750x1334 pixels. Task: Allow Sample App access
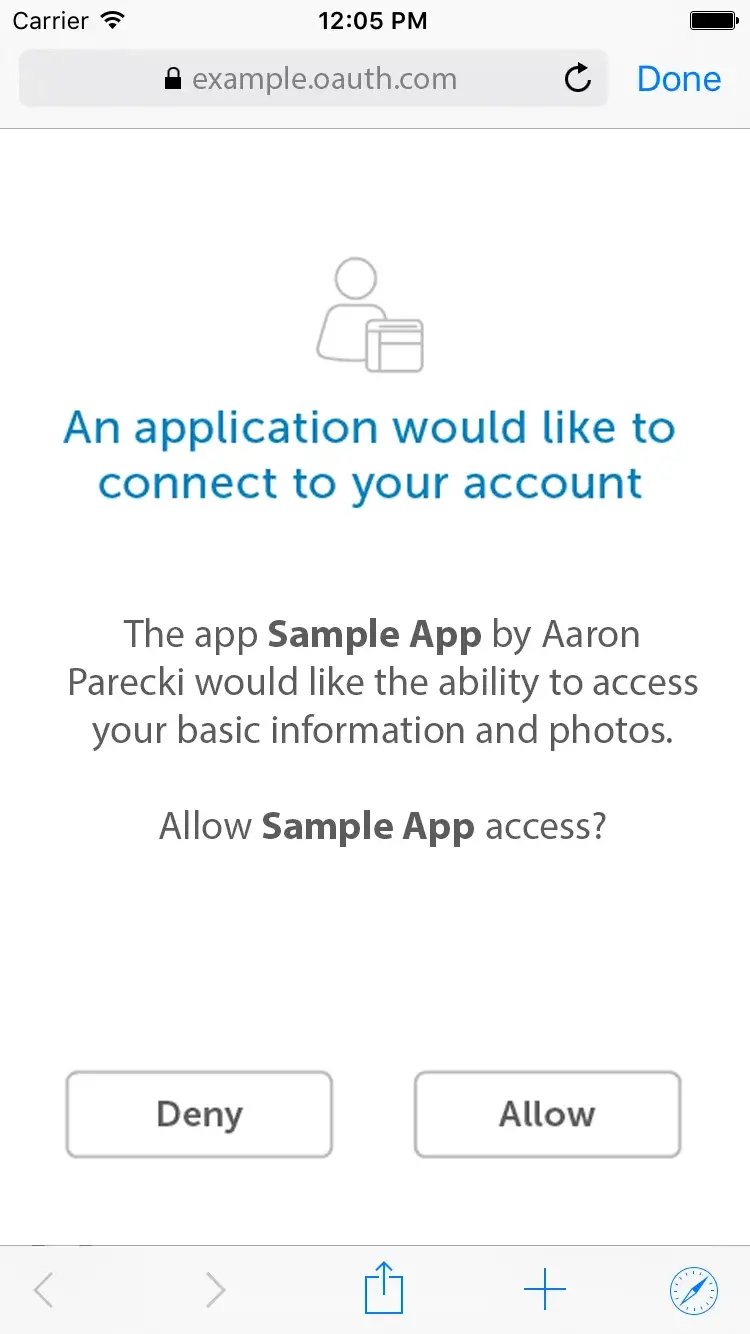547,1114
